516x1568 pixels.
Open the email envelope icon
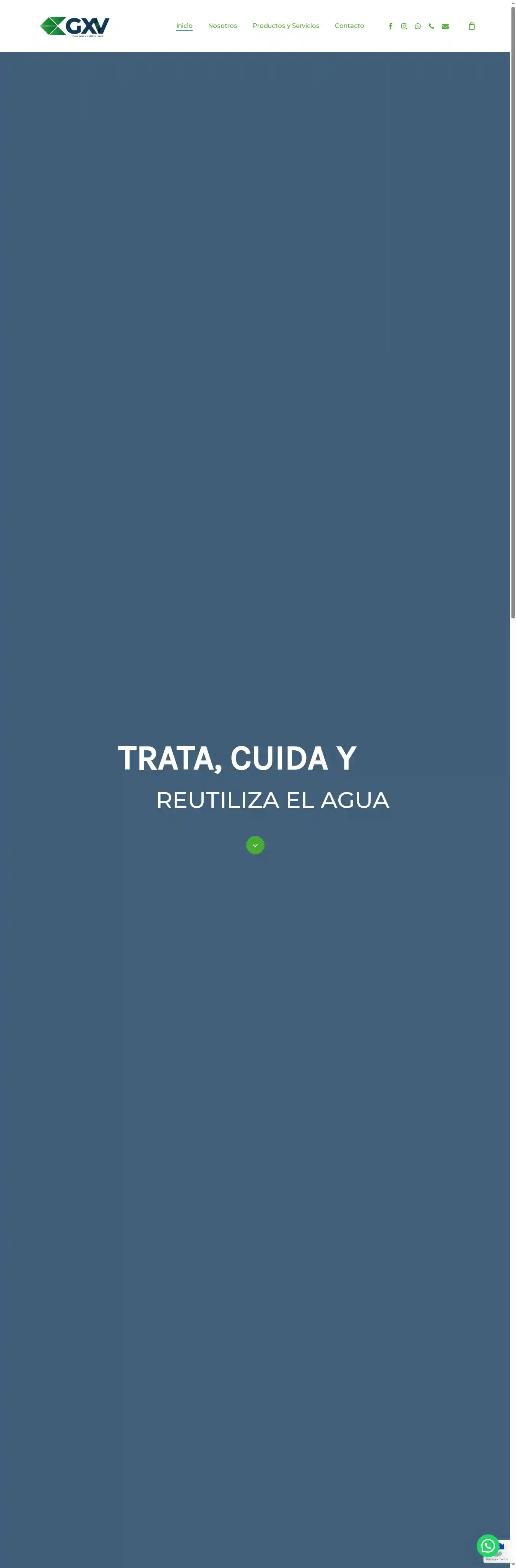(x=445, y=26)
